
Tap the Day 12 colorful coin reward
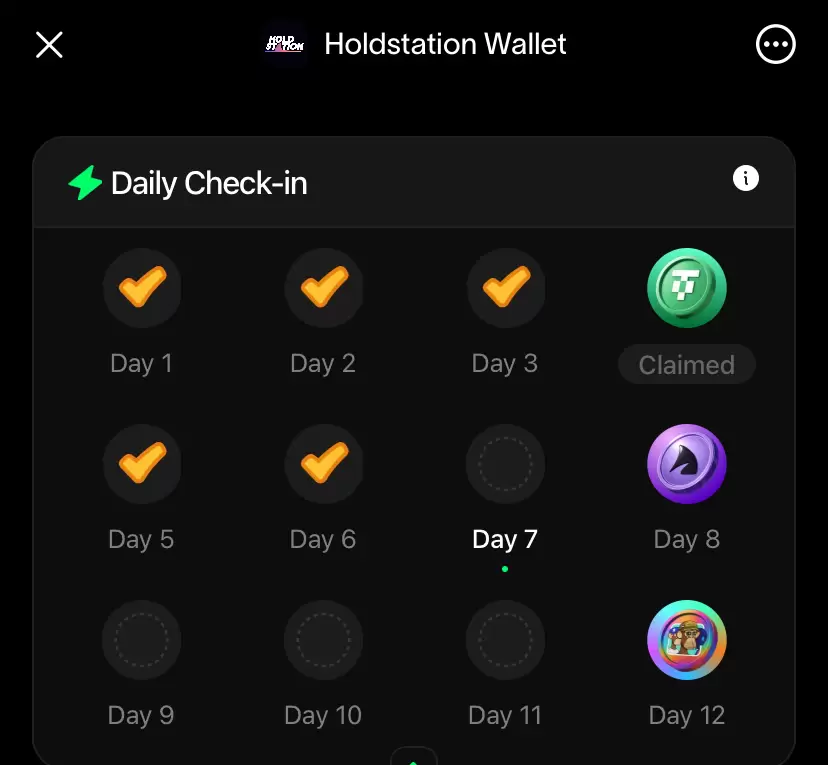pos(686,641)
